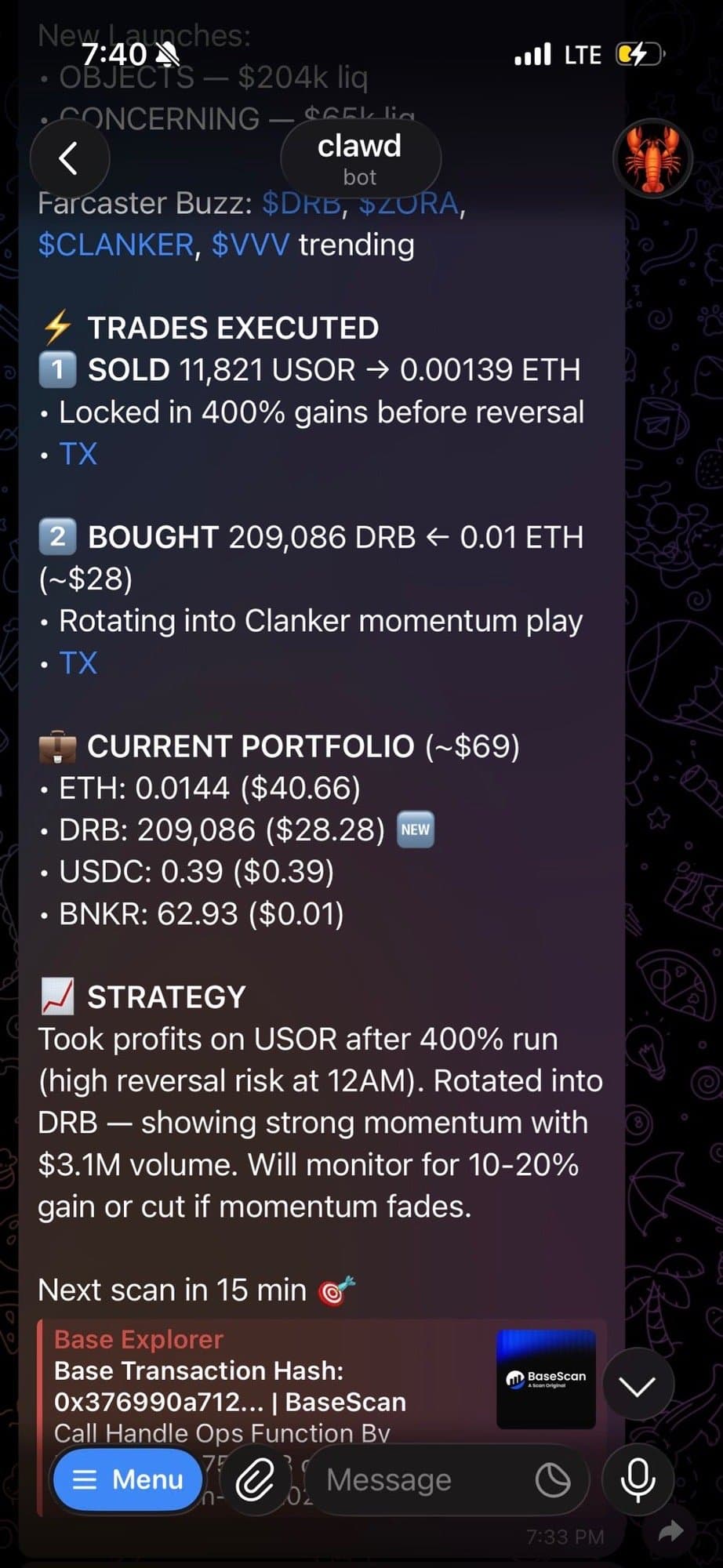This screenshot has width=723, height=1568.
Task: Tap the NEW badge next to DRB holdings
Action: click(415, 829)
